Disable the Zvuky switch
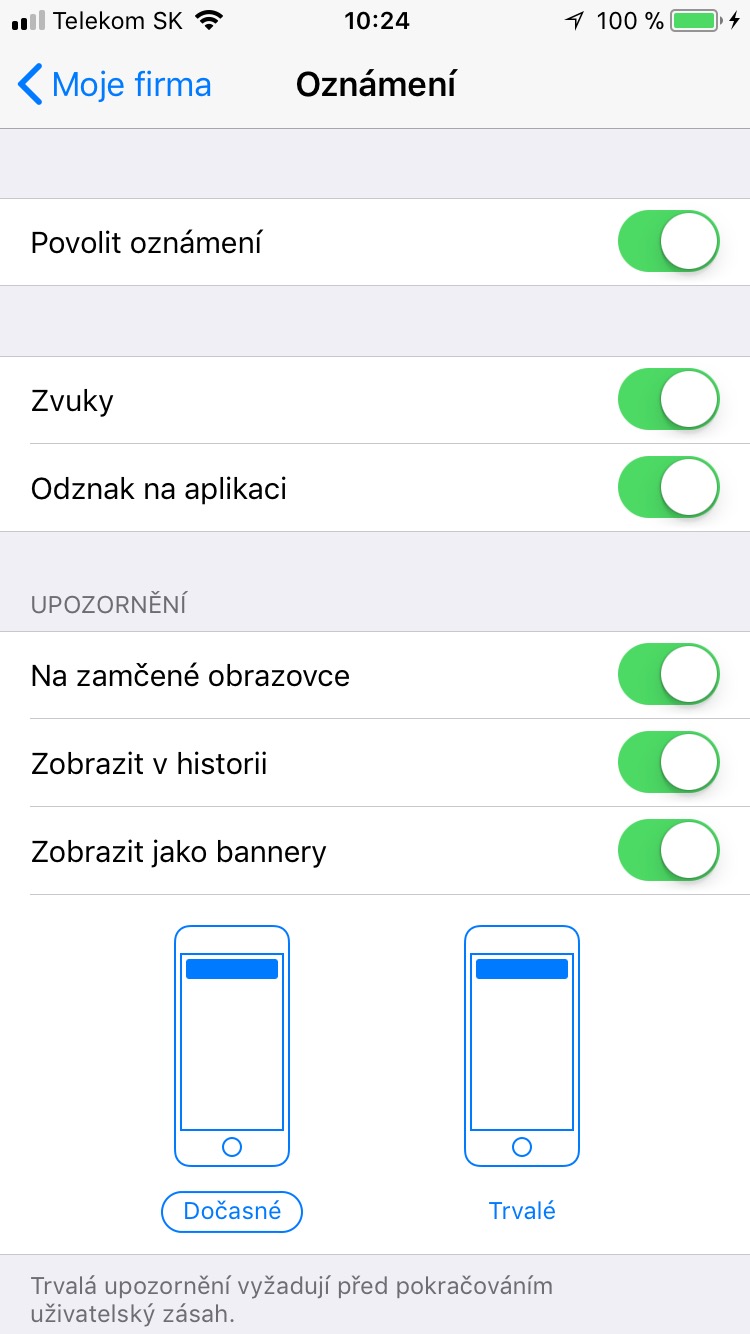750x1334 pixels. (668, 398)
